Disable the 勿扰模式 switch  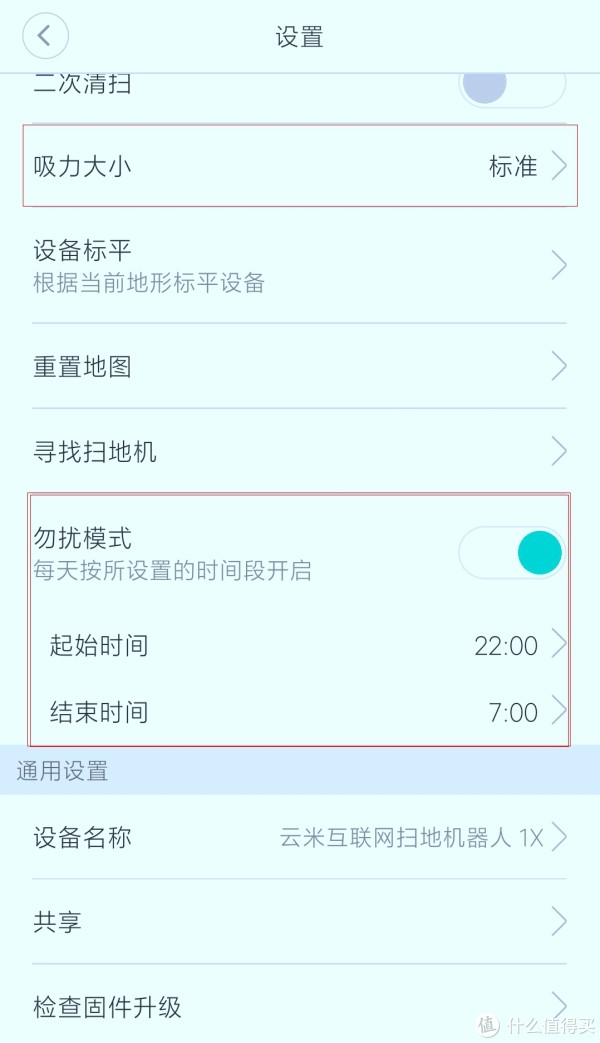pos(512,553)
